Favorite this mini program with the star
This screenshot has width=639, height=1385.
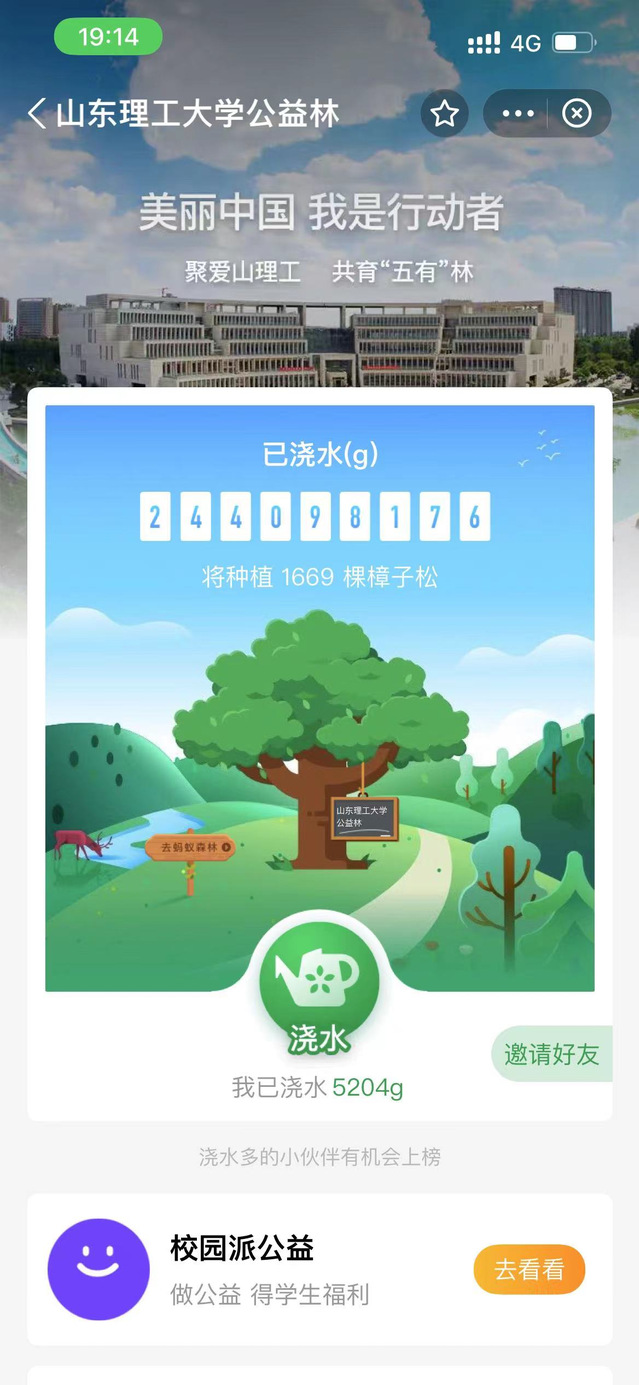click(x=444, y=114)
